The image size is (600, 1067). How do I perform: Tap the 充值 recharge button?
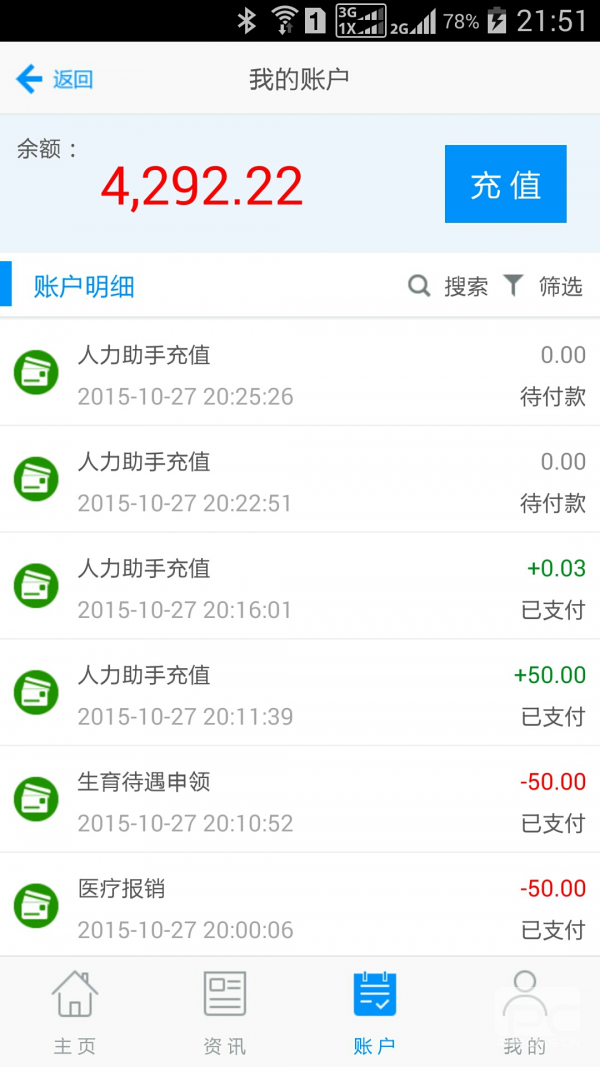coord(505,184)
